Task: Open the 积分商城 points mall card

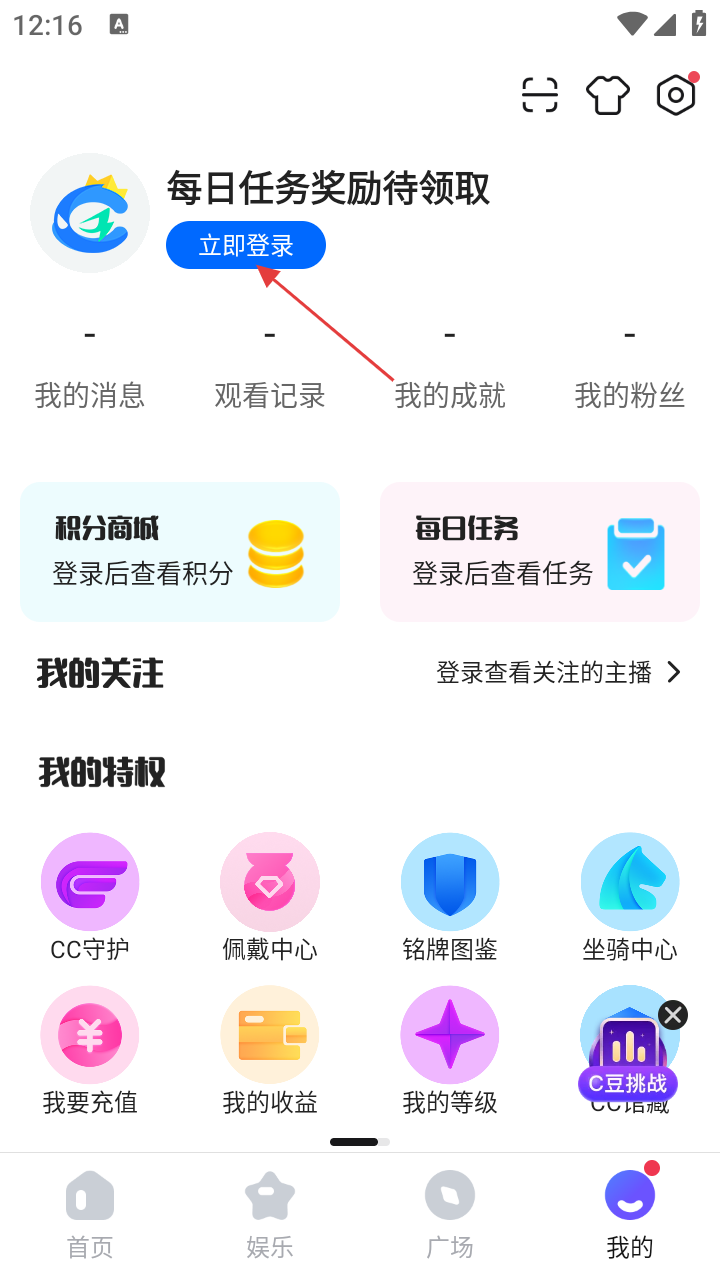Action: (x=180, y=552)
